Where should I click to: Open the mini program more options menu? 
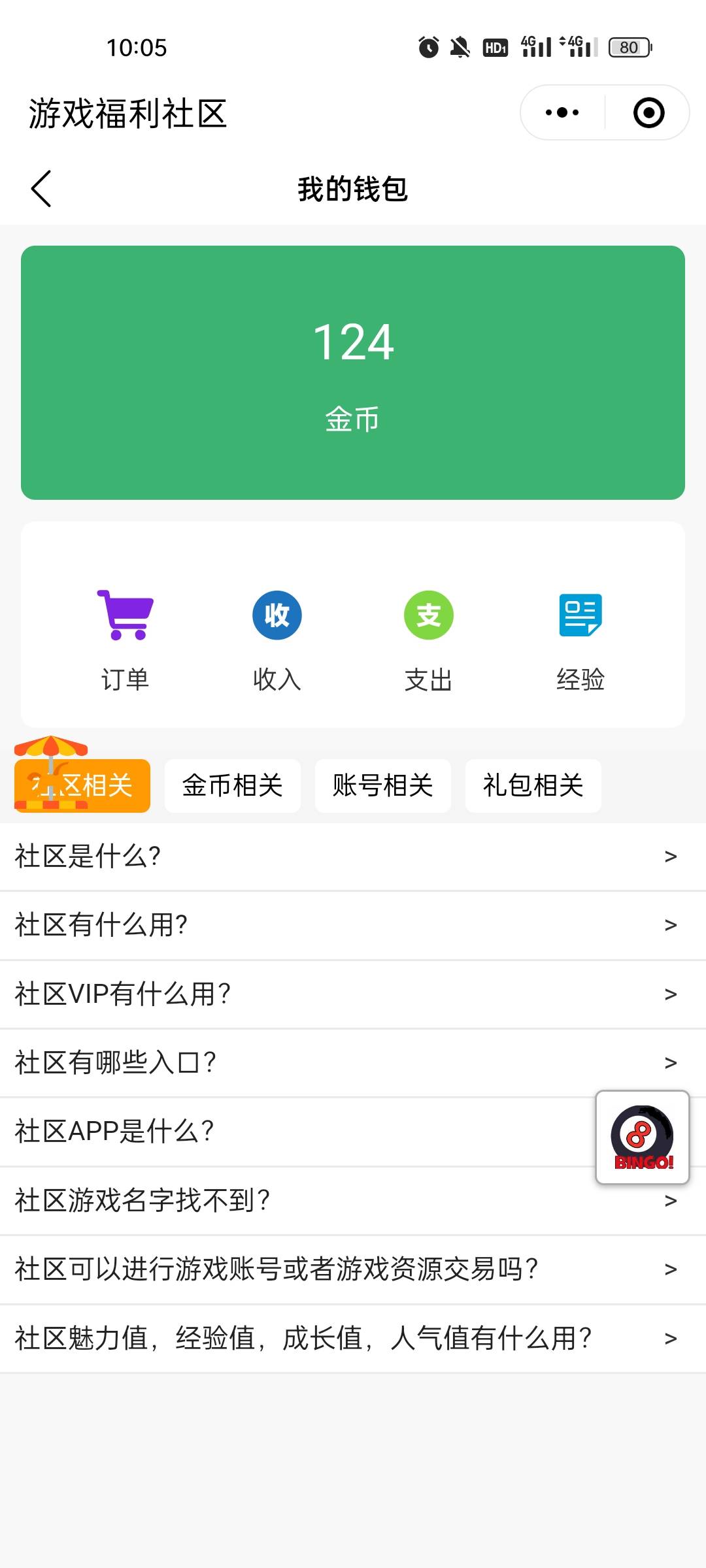(x=562, y=112)
